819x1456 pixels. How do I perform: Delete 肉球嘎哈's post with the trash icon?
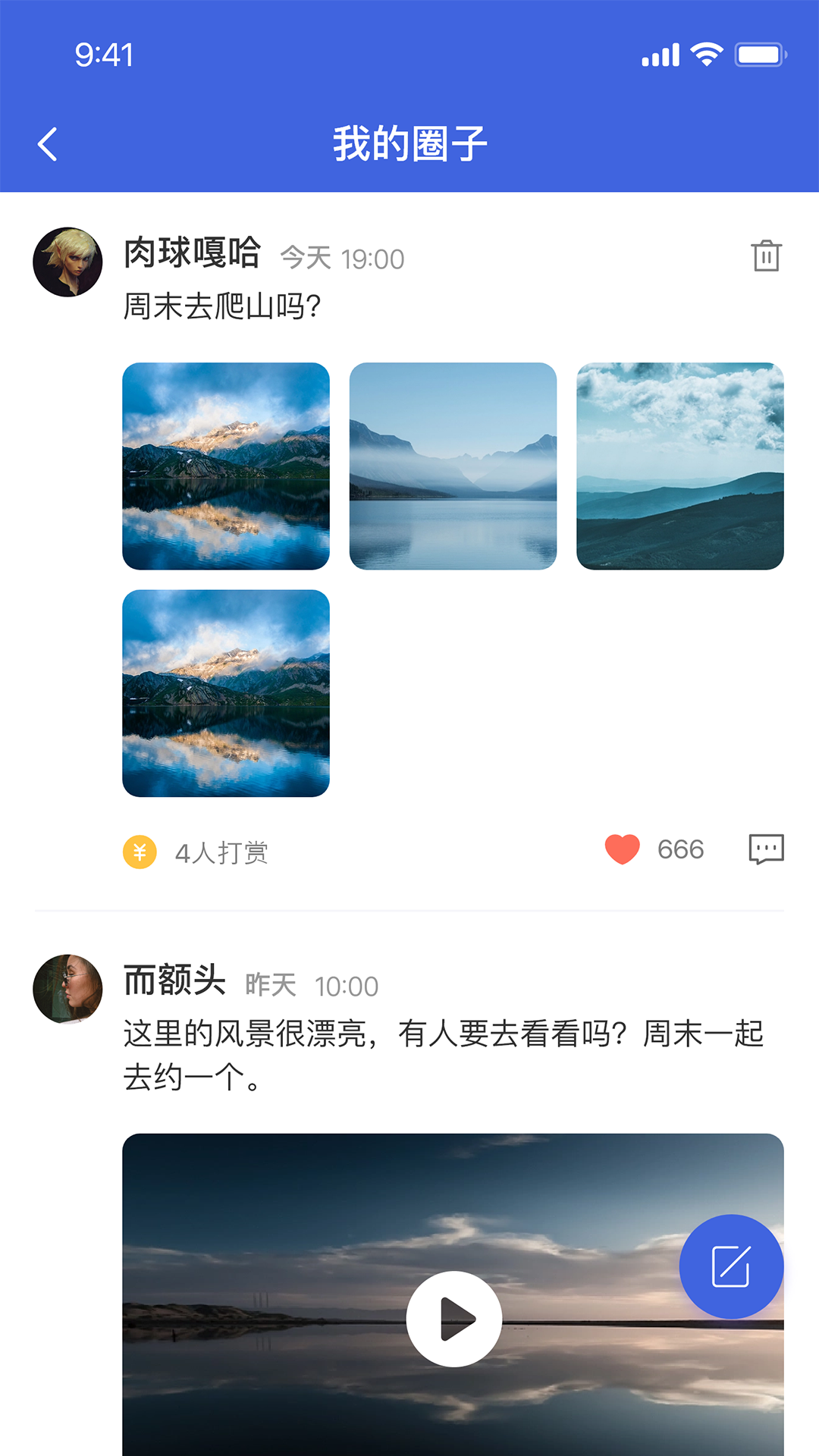[x=767, y=256]
